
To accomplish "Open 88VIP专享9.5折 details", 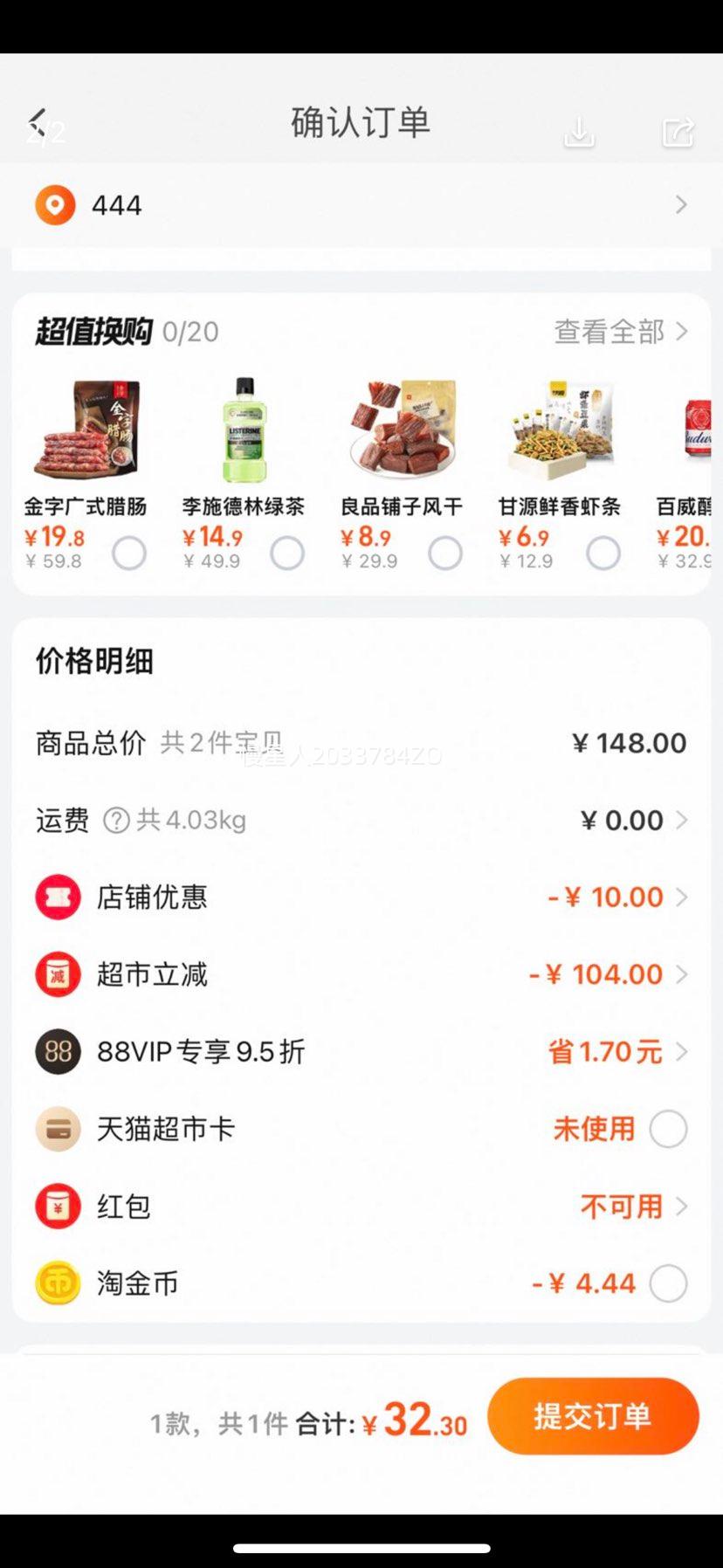I will coord(617,1052).
